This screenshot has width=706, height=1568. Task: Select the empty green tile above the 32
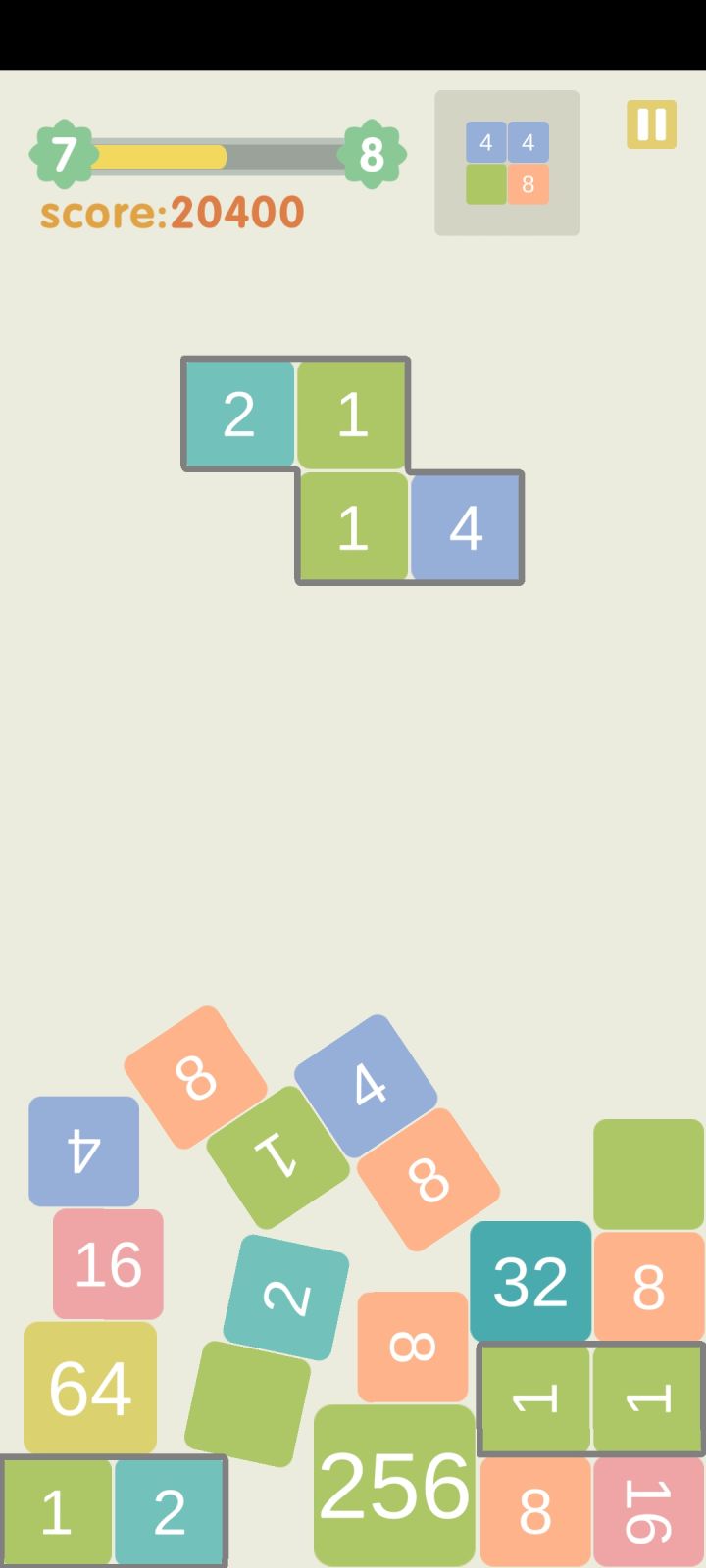(647, 1171)
